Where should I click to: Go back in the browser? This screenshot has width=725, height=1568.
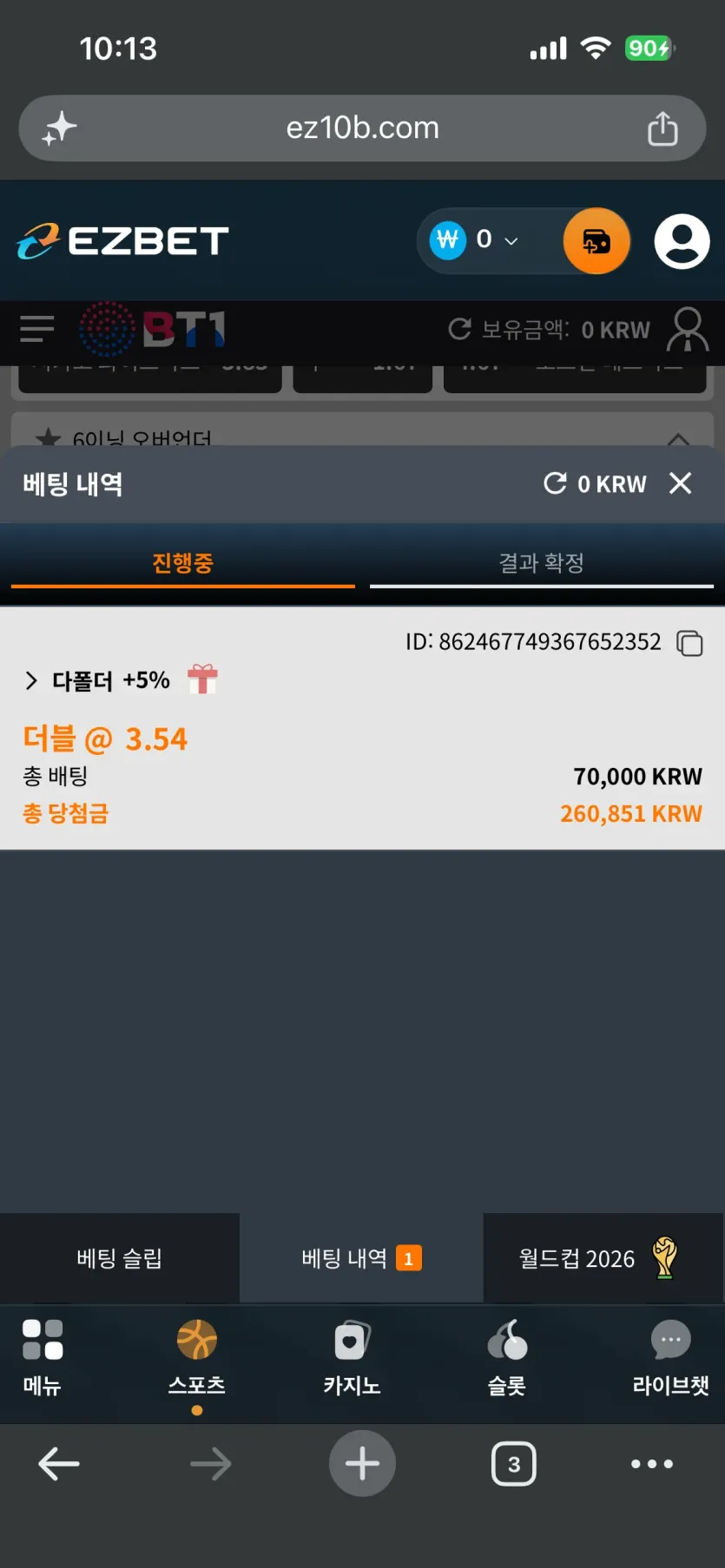[59, 1464]
